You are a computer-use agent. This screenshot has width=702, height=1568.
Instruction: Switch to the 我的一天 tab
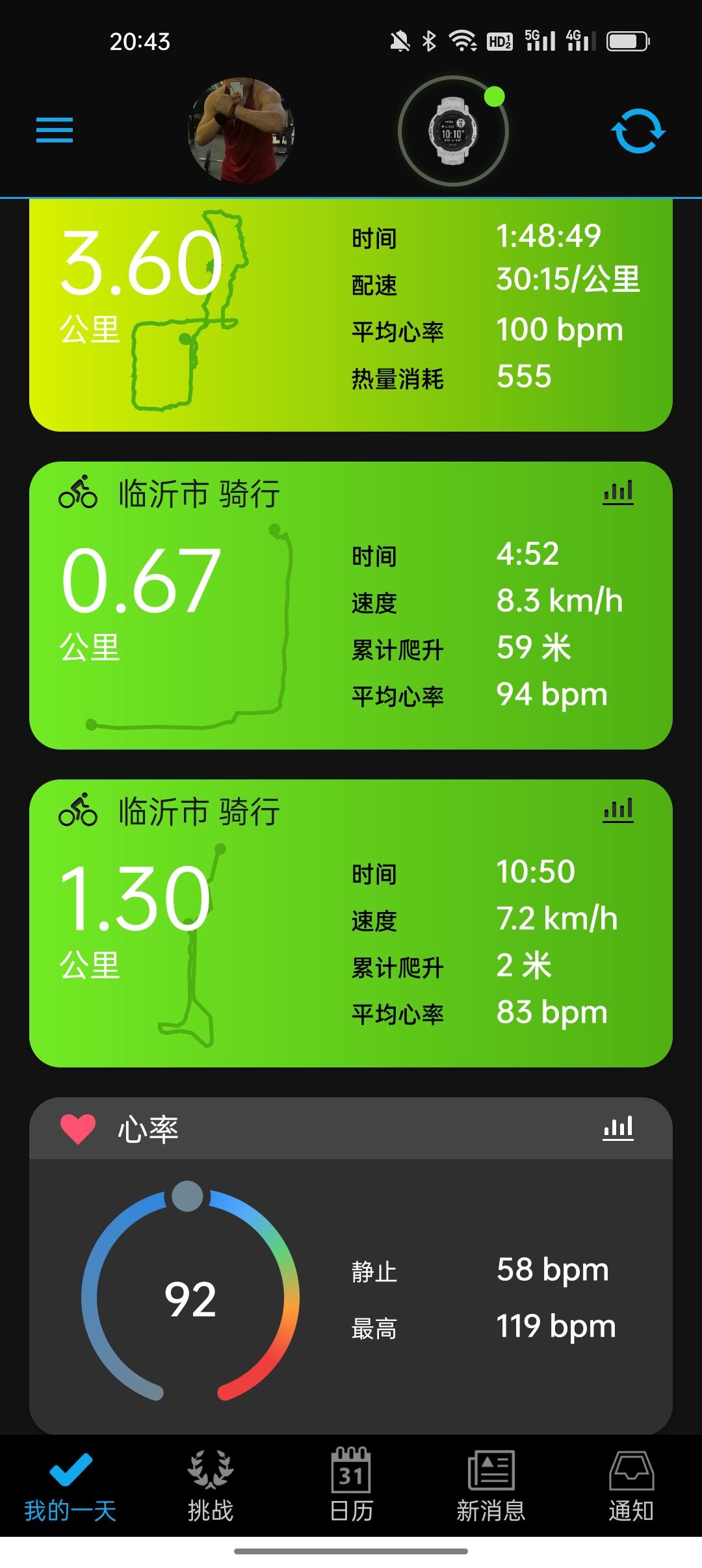click(x=70, y=1487)
